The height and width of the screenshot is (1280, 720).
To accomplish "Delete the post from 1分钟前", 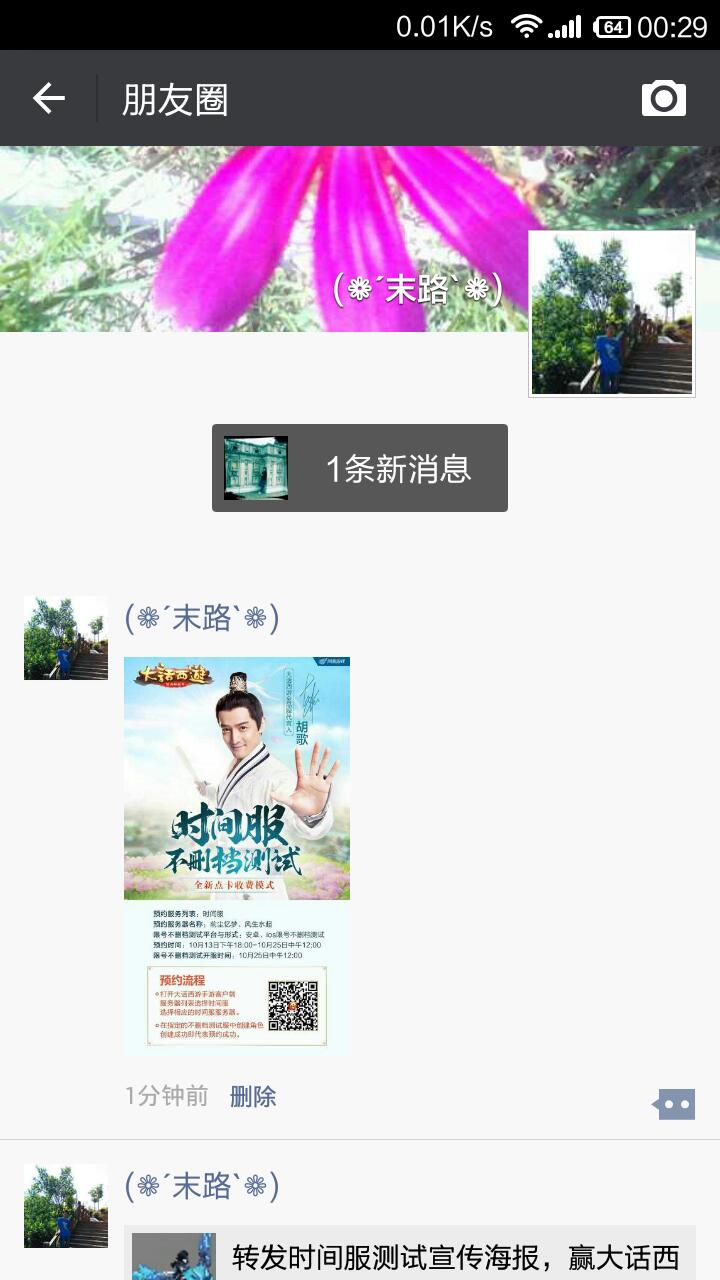I will (253, 1096).
